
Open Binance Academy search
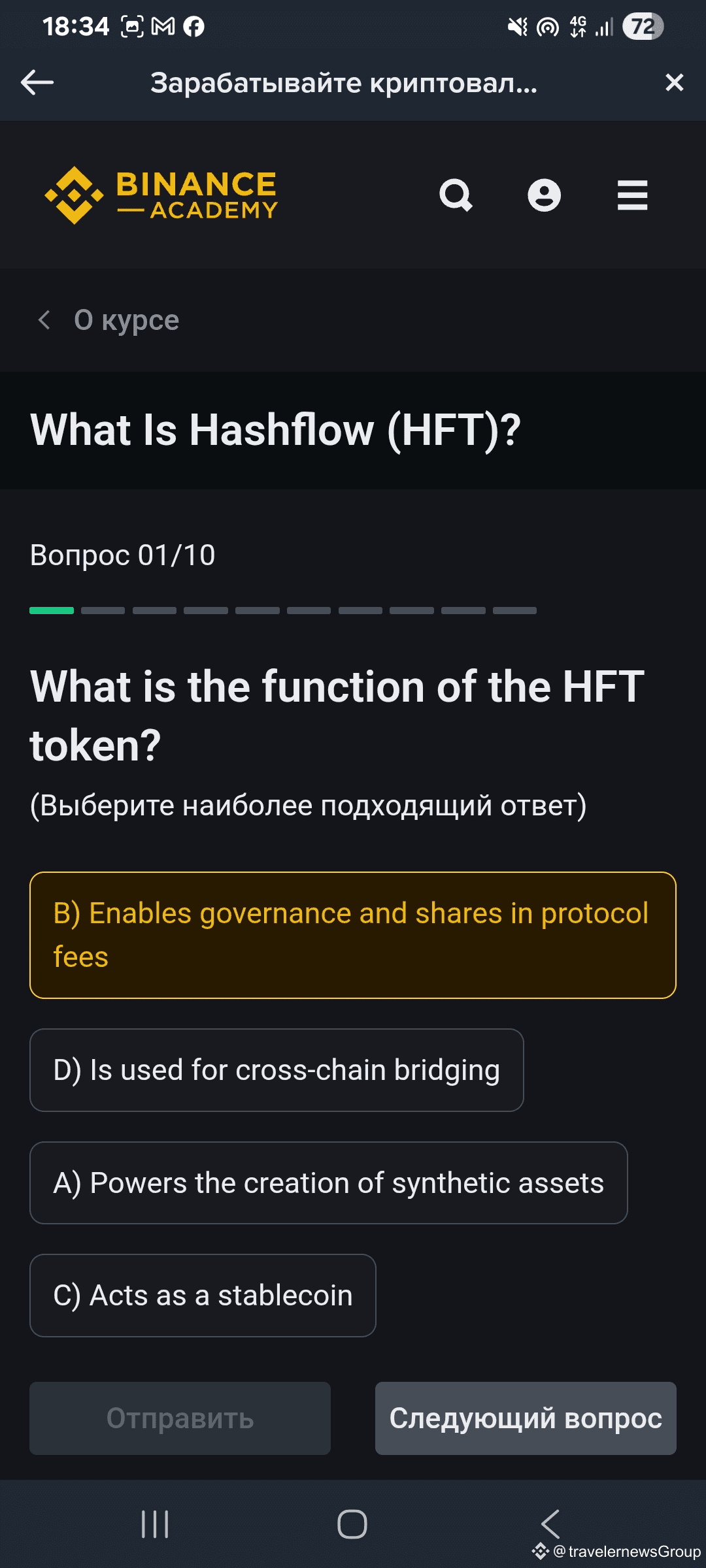pyautogui.click(x=456, y=195)
